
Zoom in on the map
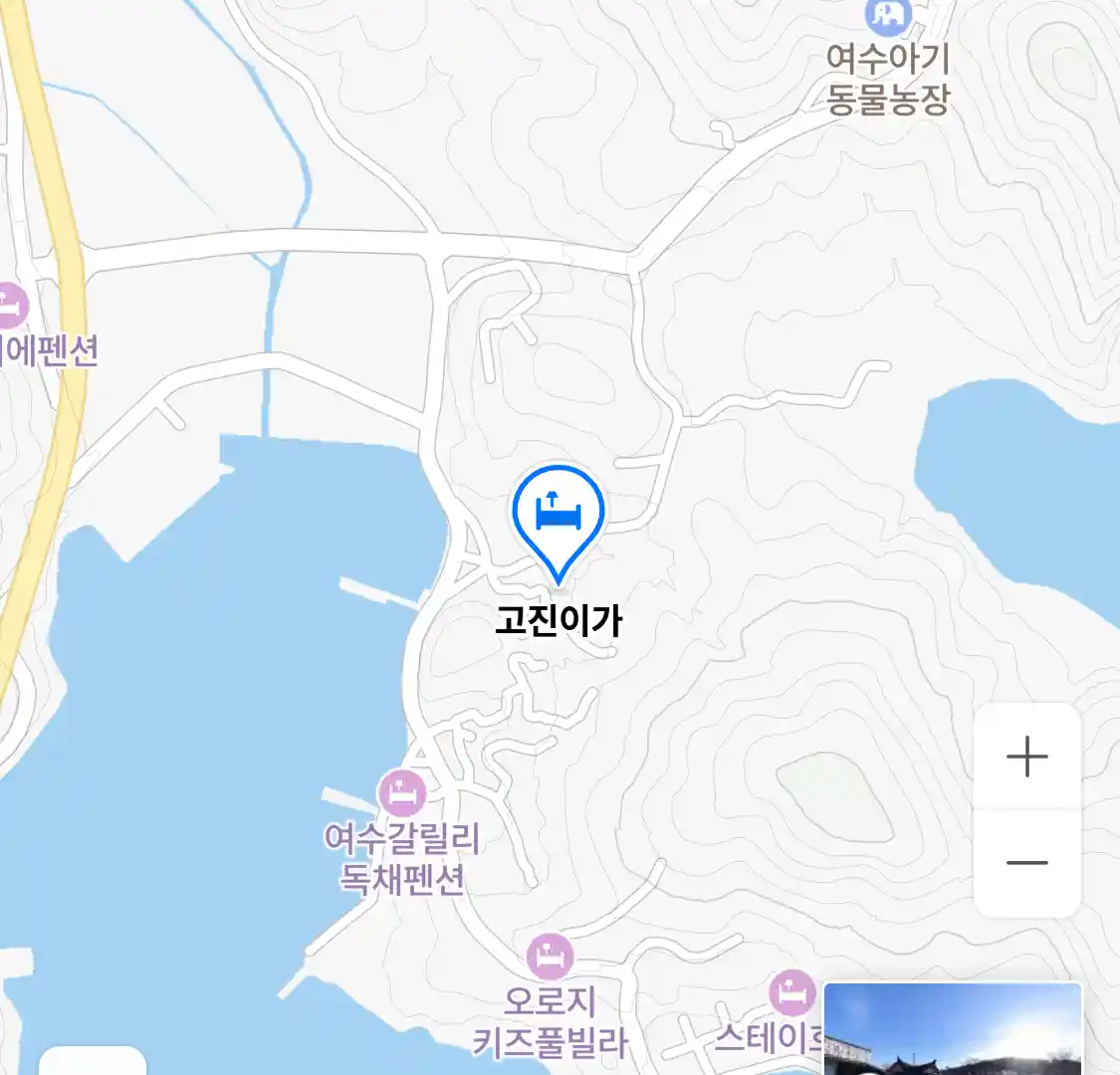(1026, 757)
